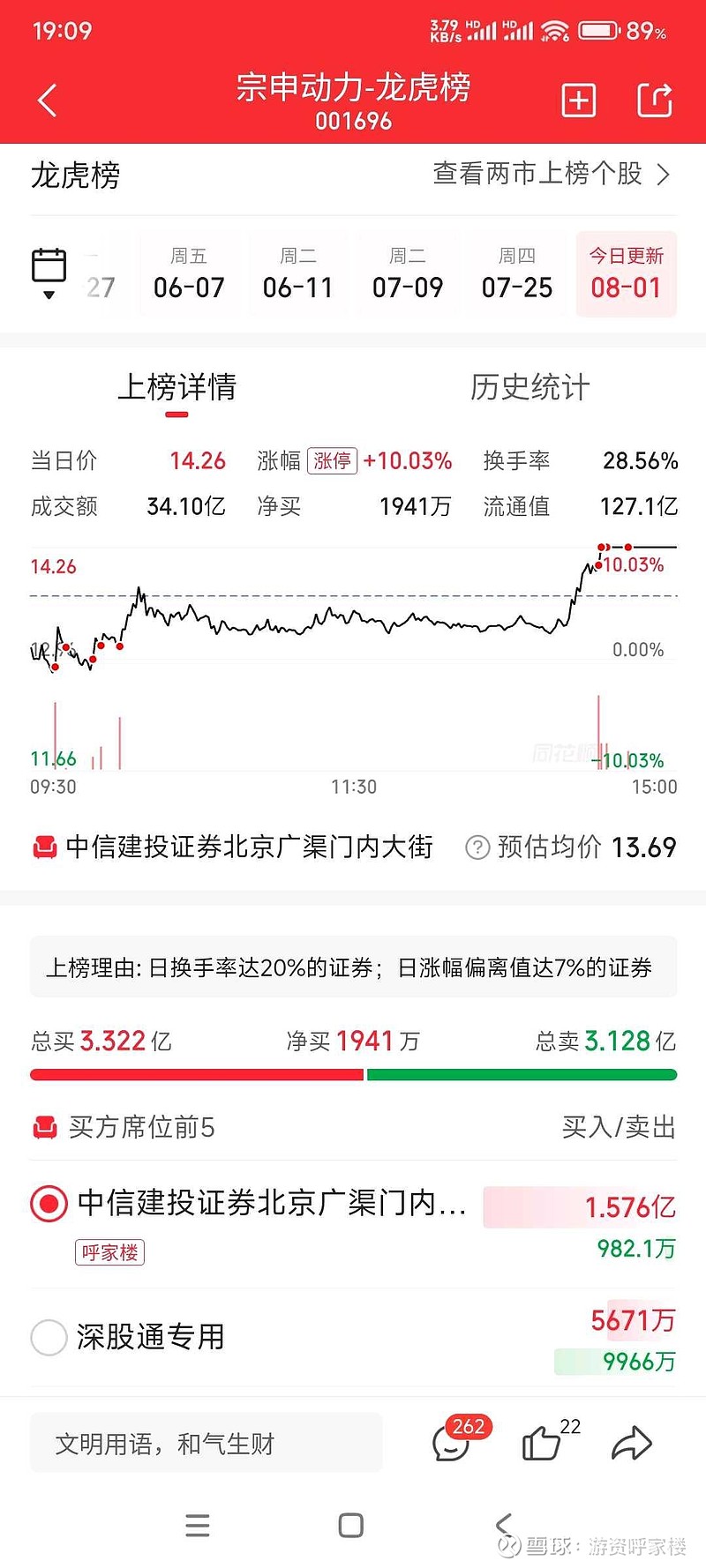Select today's 08-01 date
The image size is (706, 1568).
pos(627,274)
